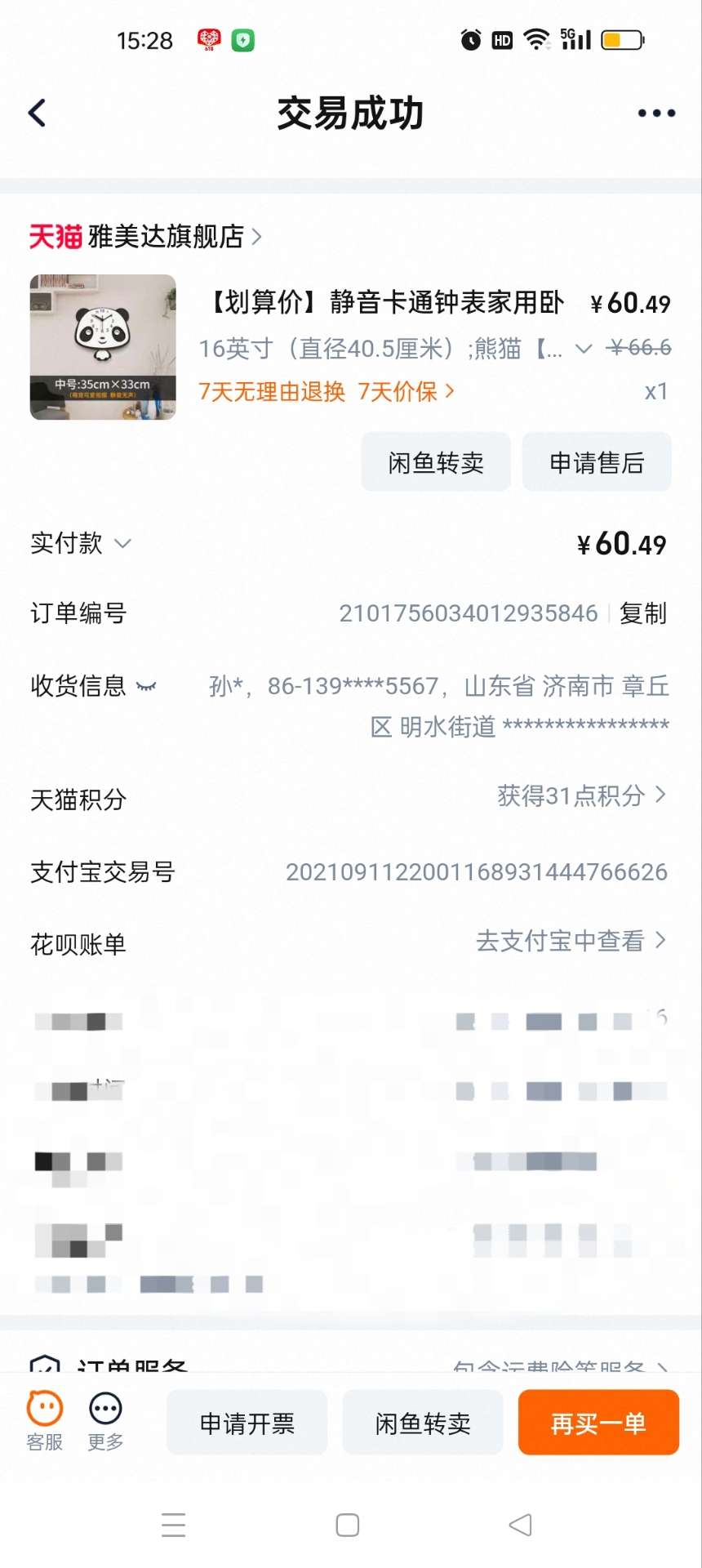702x1568 pixels.
Task: Tap the system home button
Action: [348, 1525]
